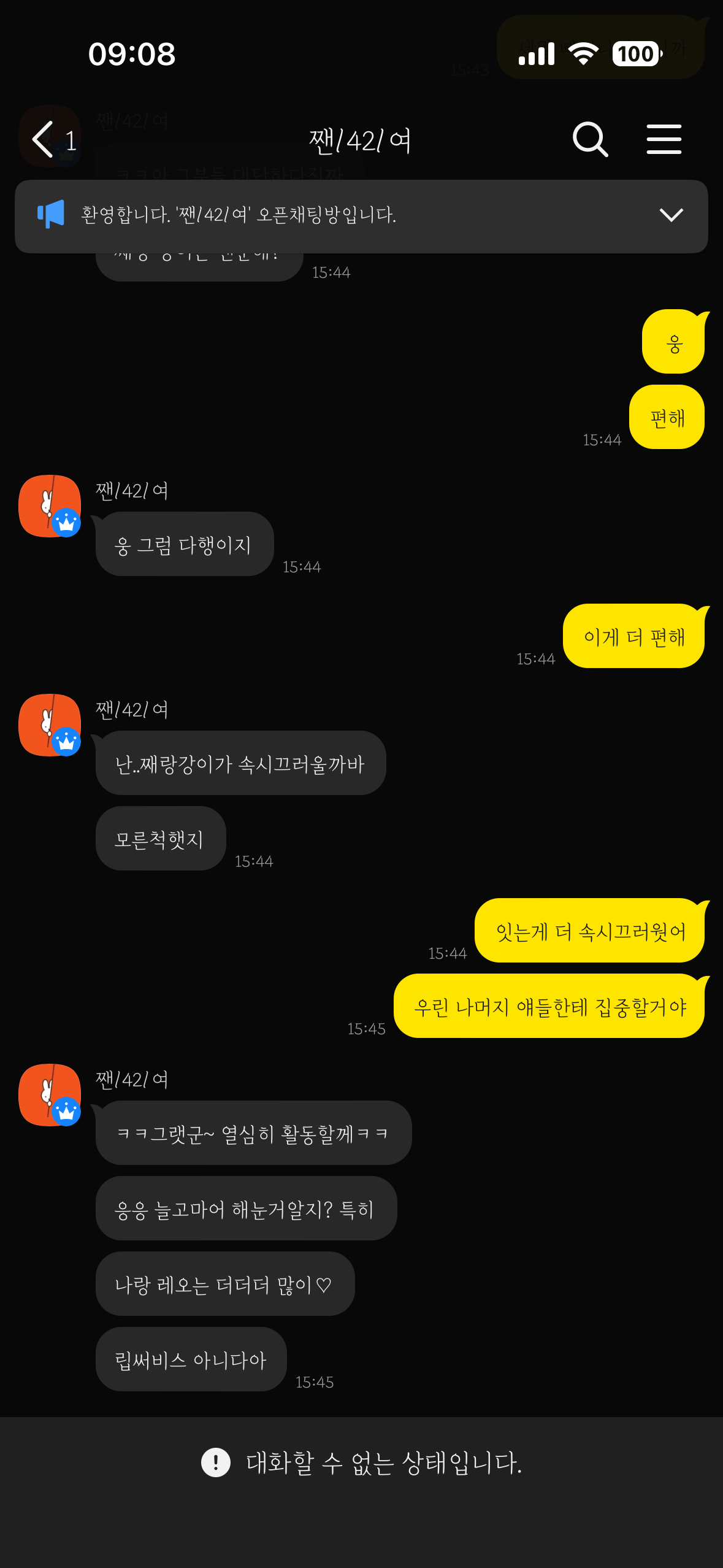723x1568 pixels.
Task: Expand the notice banner with the chevron
Action: [x=671, y=215]
